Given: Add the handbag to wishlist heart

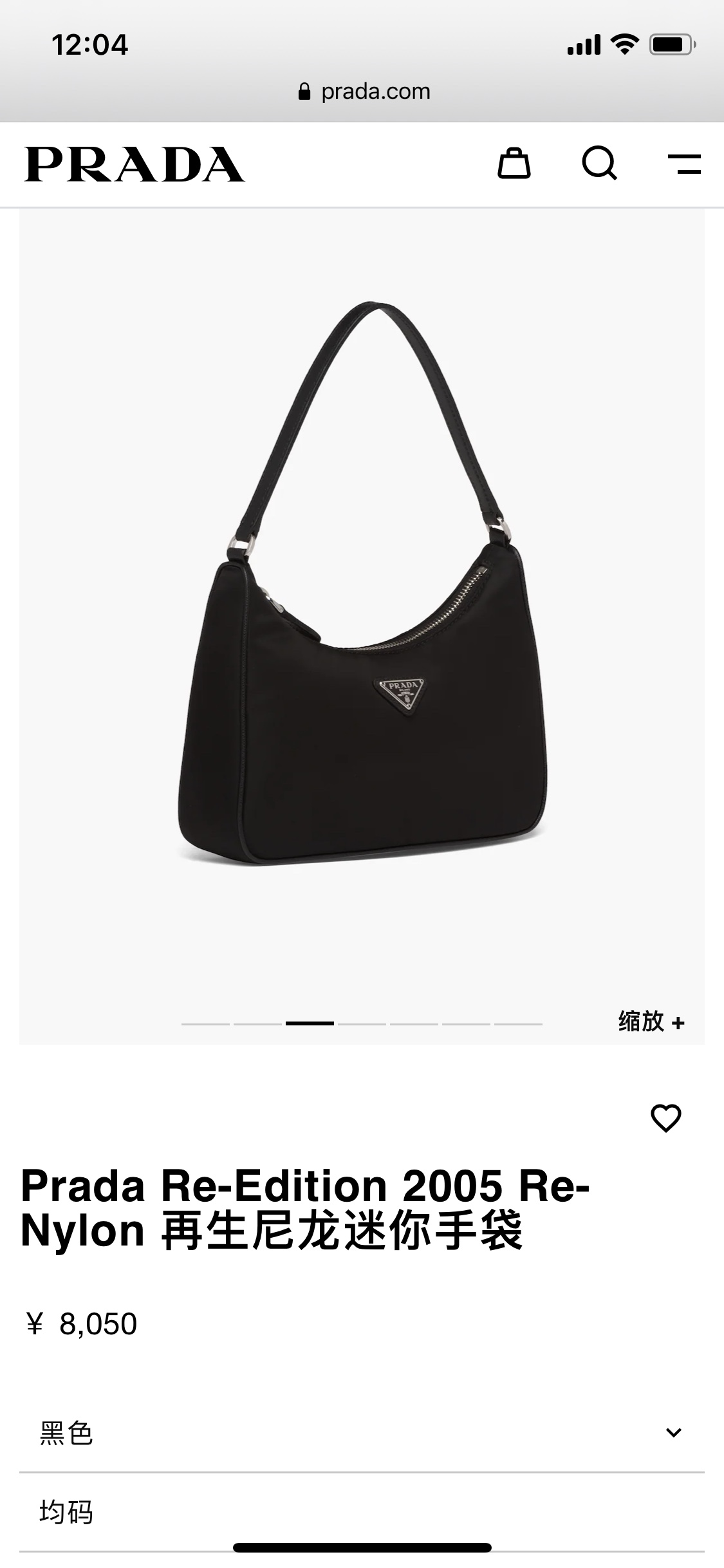Looking at the screenshot, I should (665, 1118).
